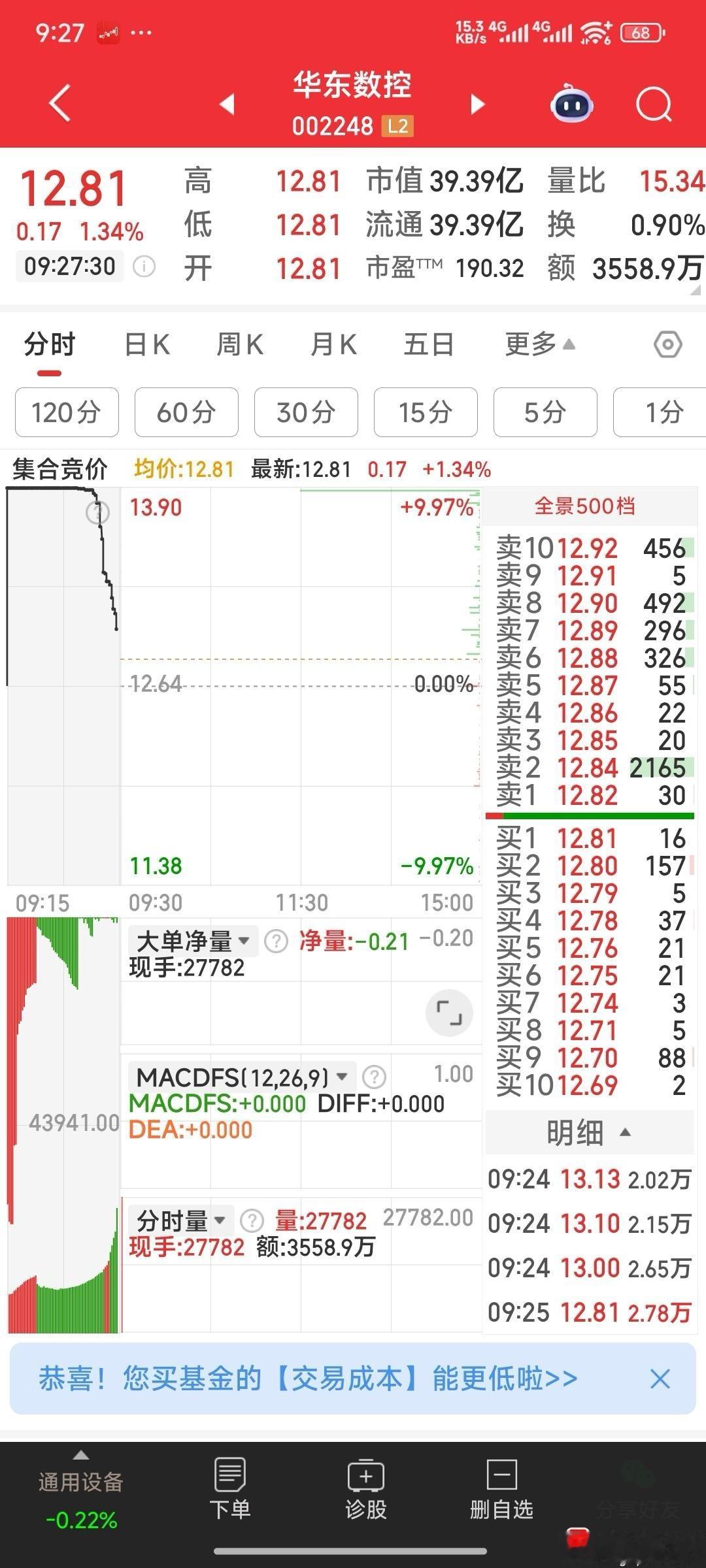The height and width of the screenshot is (1568, 706).
Task: Tap the back arrow to exit this stock page
Action: coord(59,103)
